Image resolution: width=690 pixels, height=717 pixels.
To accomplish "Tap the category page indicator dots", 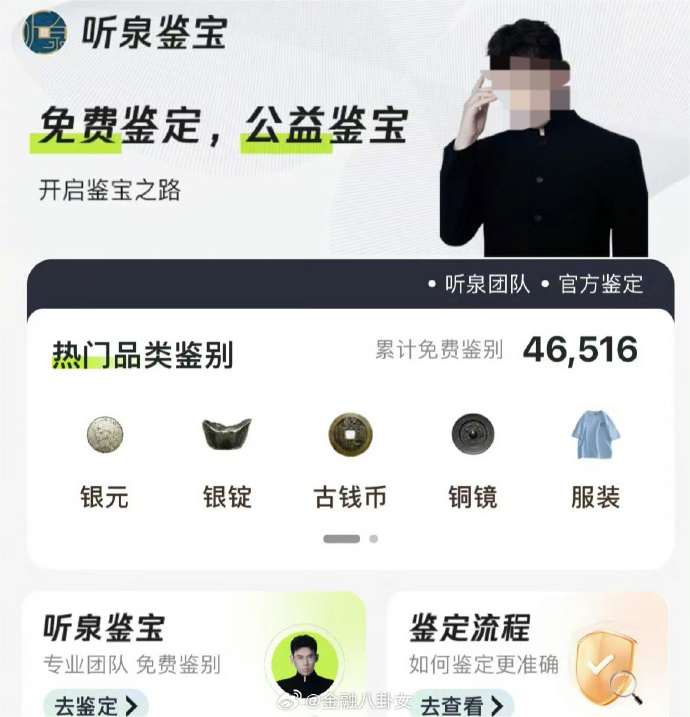I will (350, 539).
